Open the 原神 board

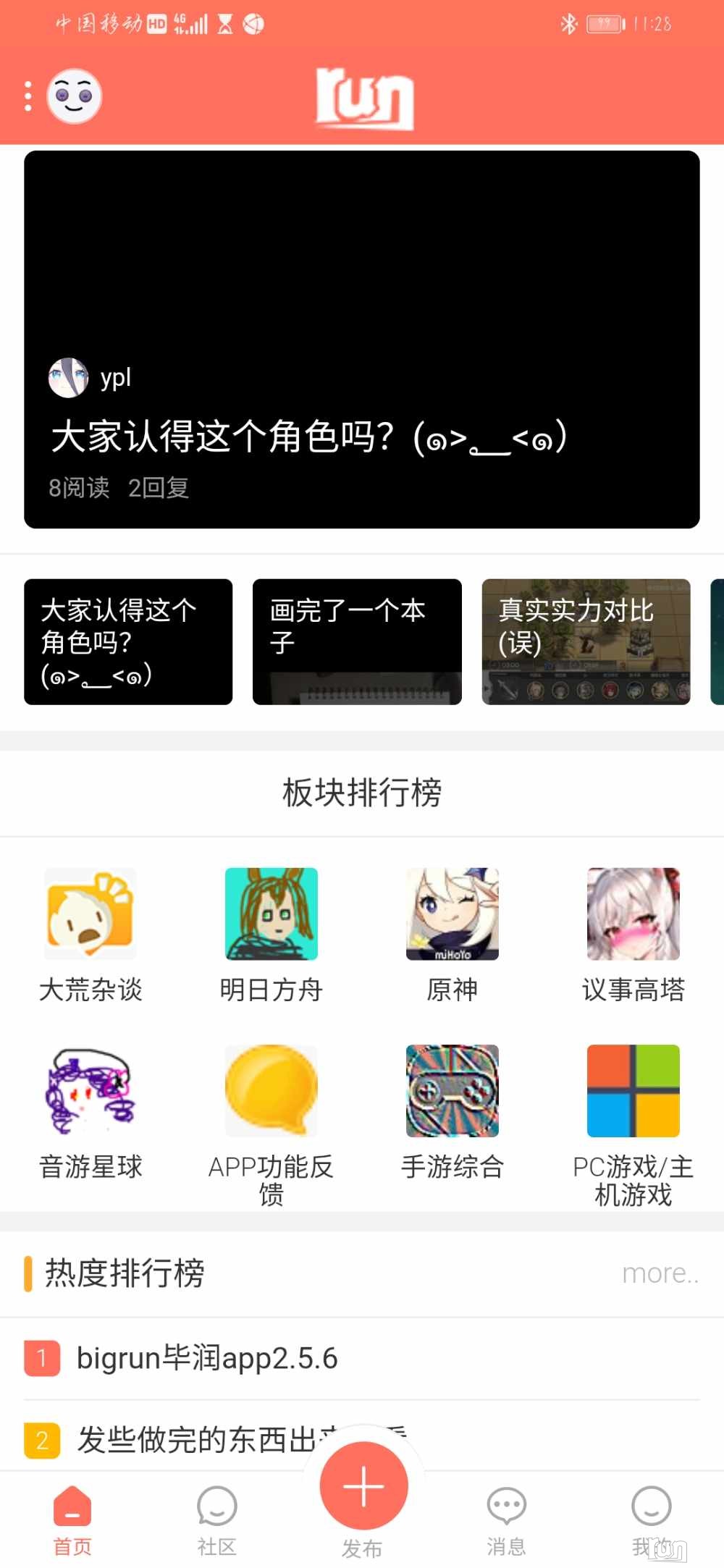[x=452, y=934]
